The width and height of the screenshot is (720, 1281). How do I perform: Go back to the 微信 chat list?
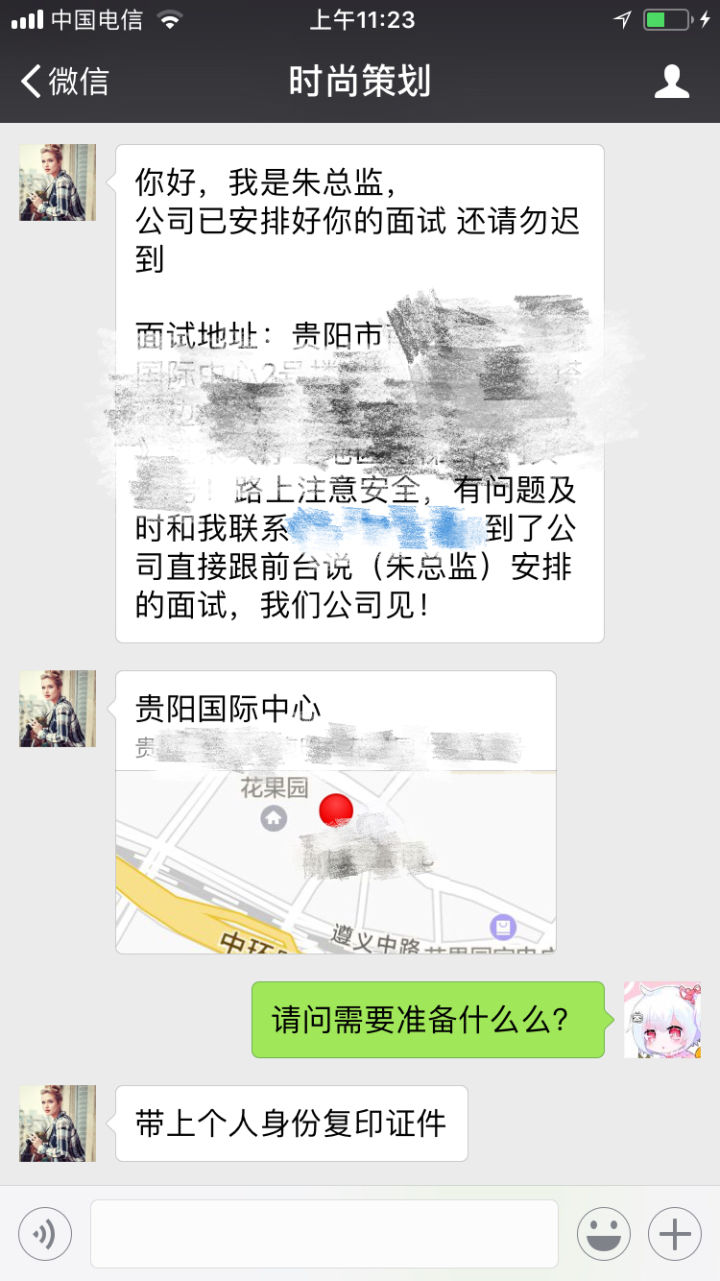[x=65, y=81]
